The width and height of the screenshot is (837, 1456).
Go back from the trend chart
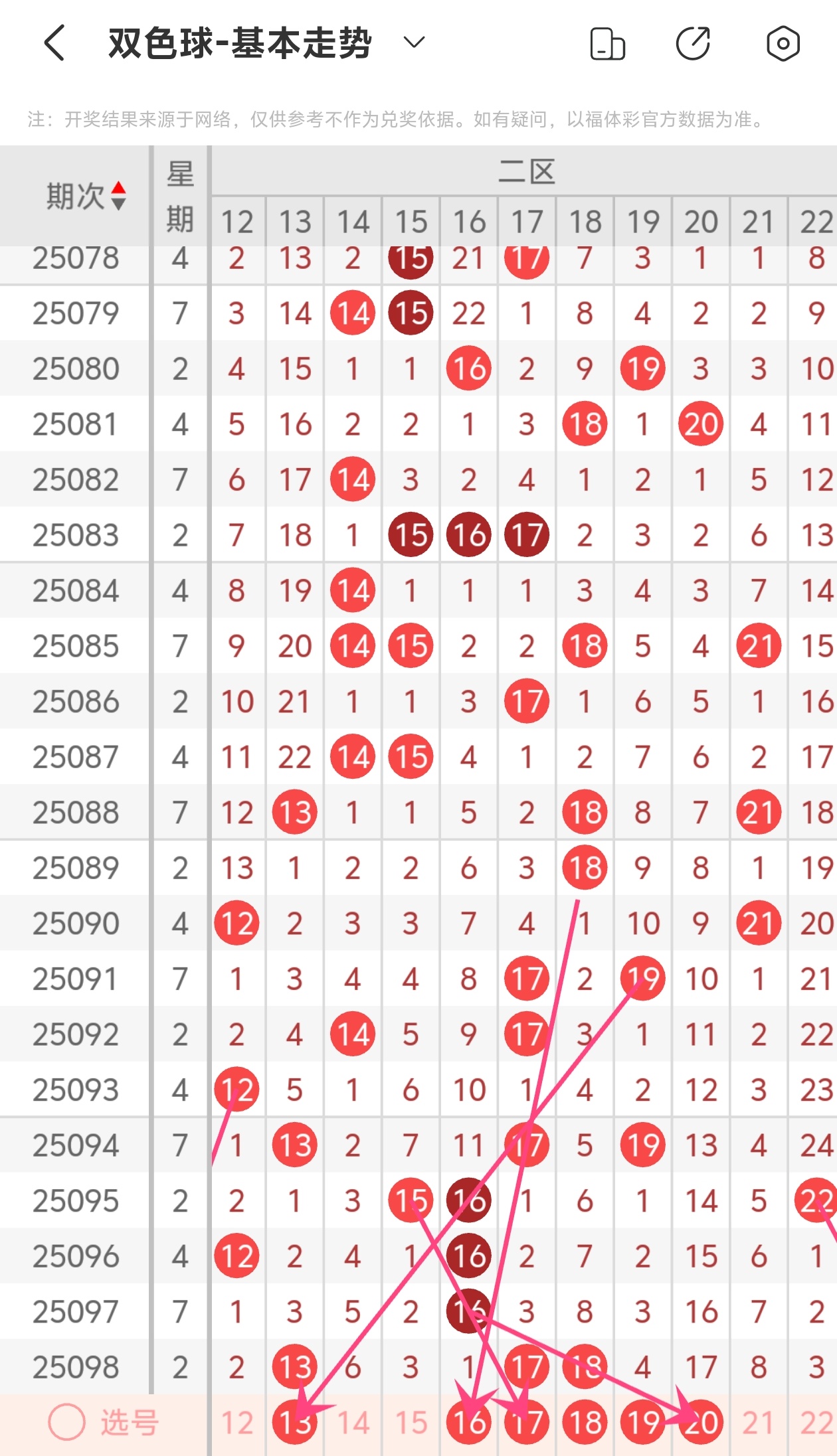54,44
